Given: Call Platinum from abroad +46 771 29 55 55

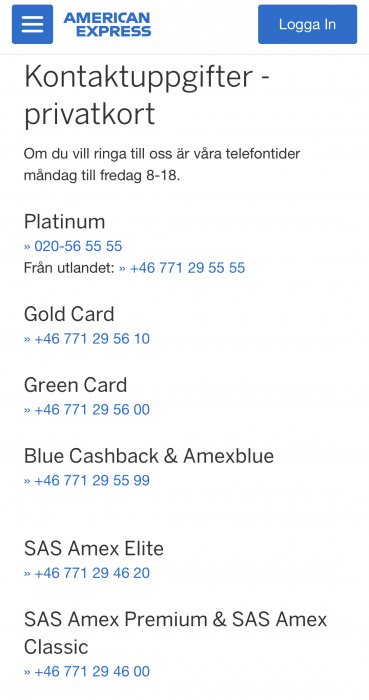Looking at the screenshot, I should pyautogui.click(x=182, y=268).
